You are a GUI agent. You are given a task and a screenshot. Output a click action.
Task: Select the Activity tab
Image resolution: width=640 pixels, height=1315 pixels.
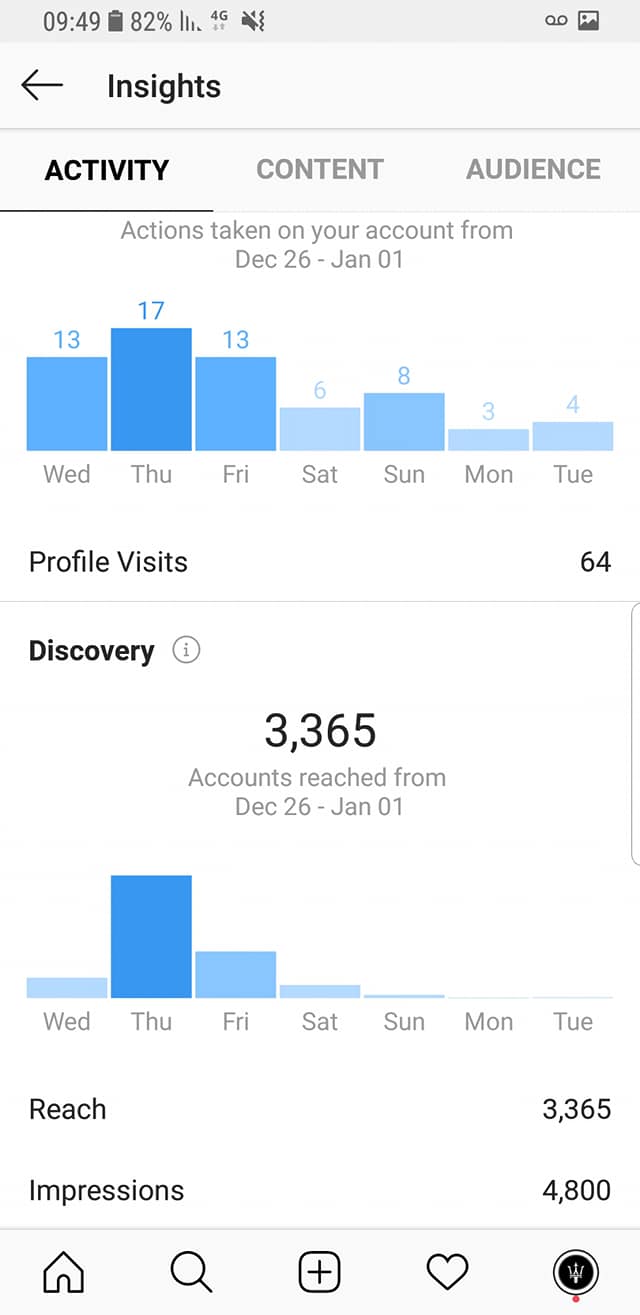click(107, 169)
